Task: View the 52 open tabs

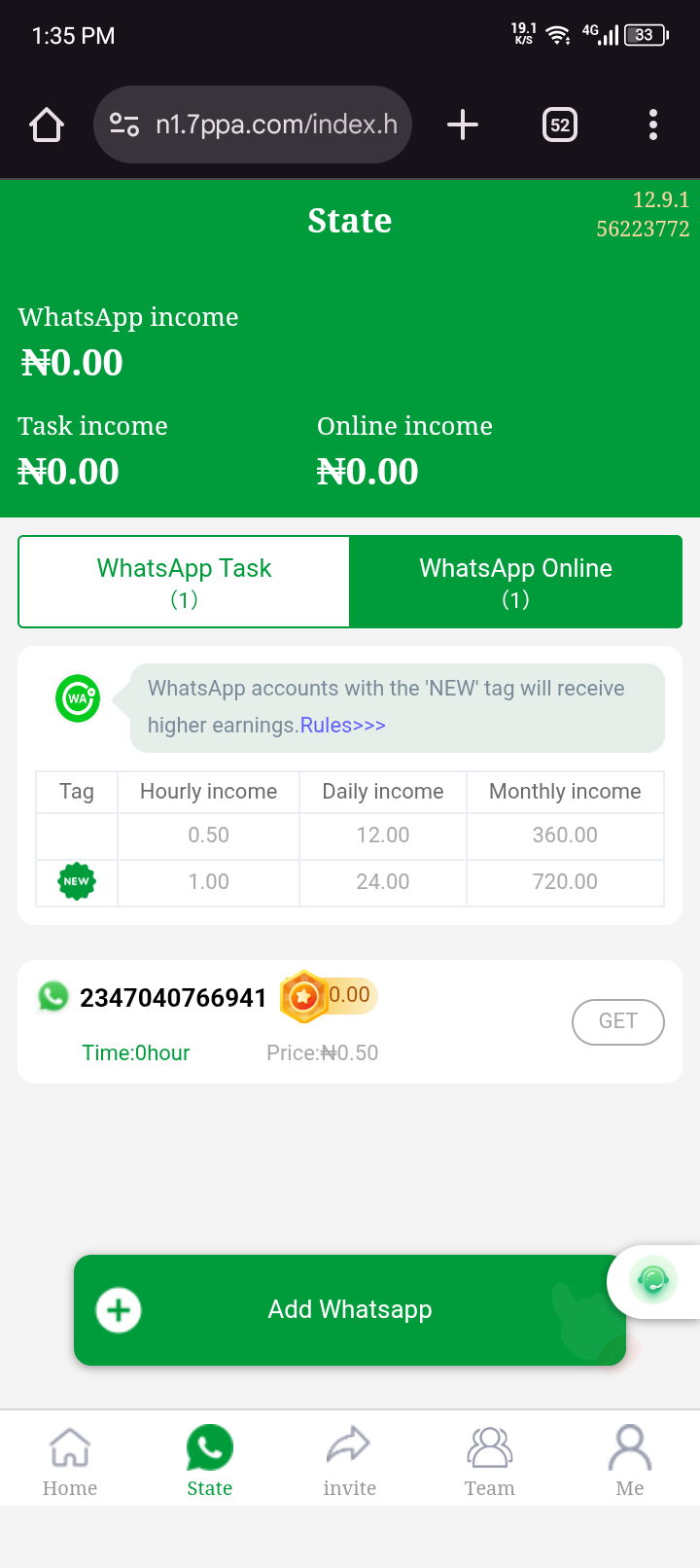Action: coord(560,125)
